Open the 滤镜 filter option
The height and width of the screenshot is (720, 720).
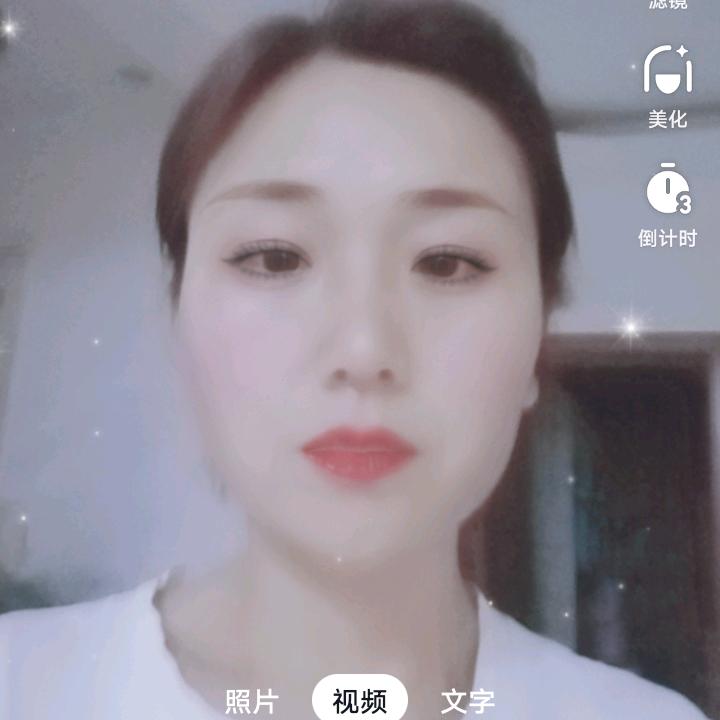click(x=667, y=6)
